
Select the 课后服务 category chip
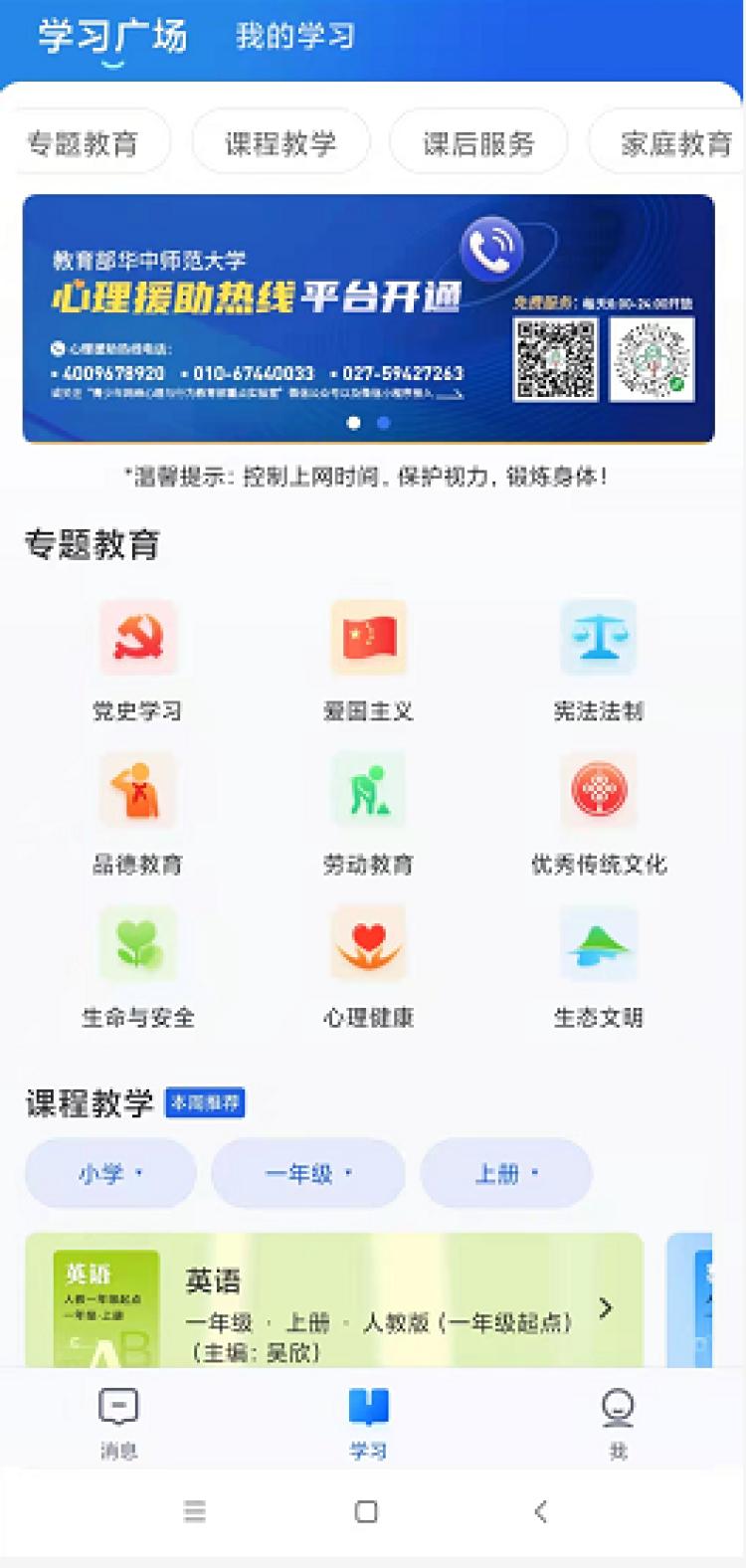[478, 143]
